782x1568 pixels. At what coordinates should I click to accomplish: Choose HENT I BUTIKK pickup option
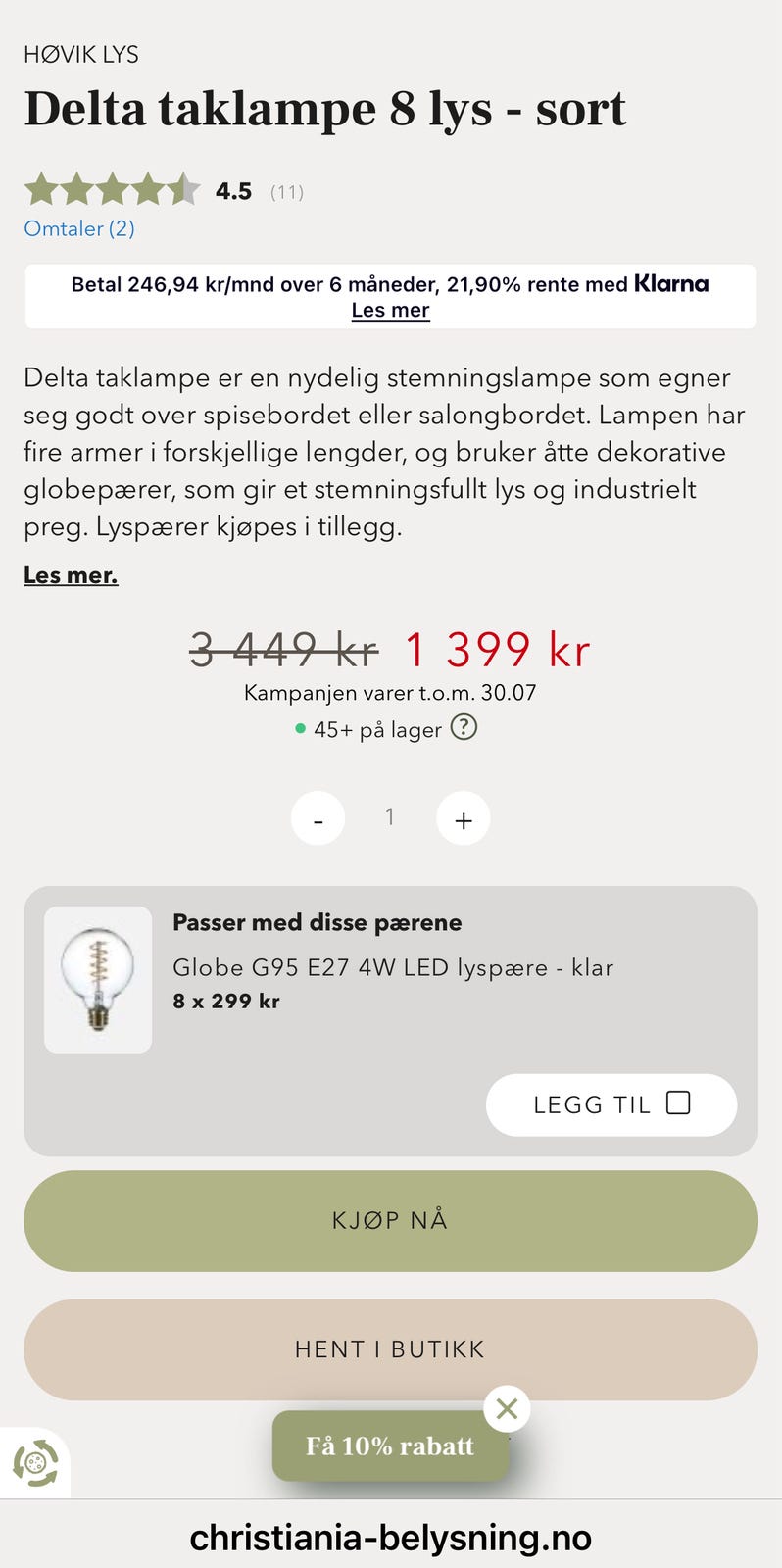390,1349
